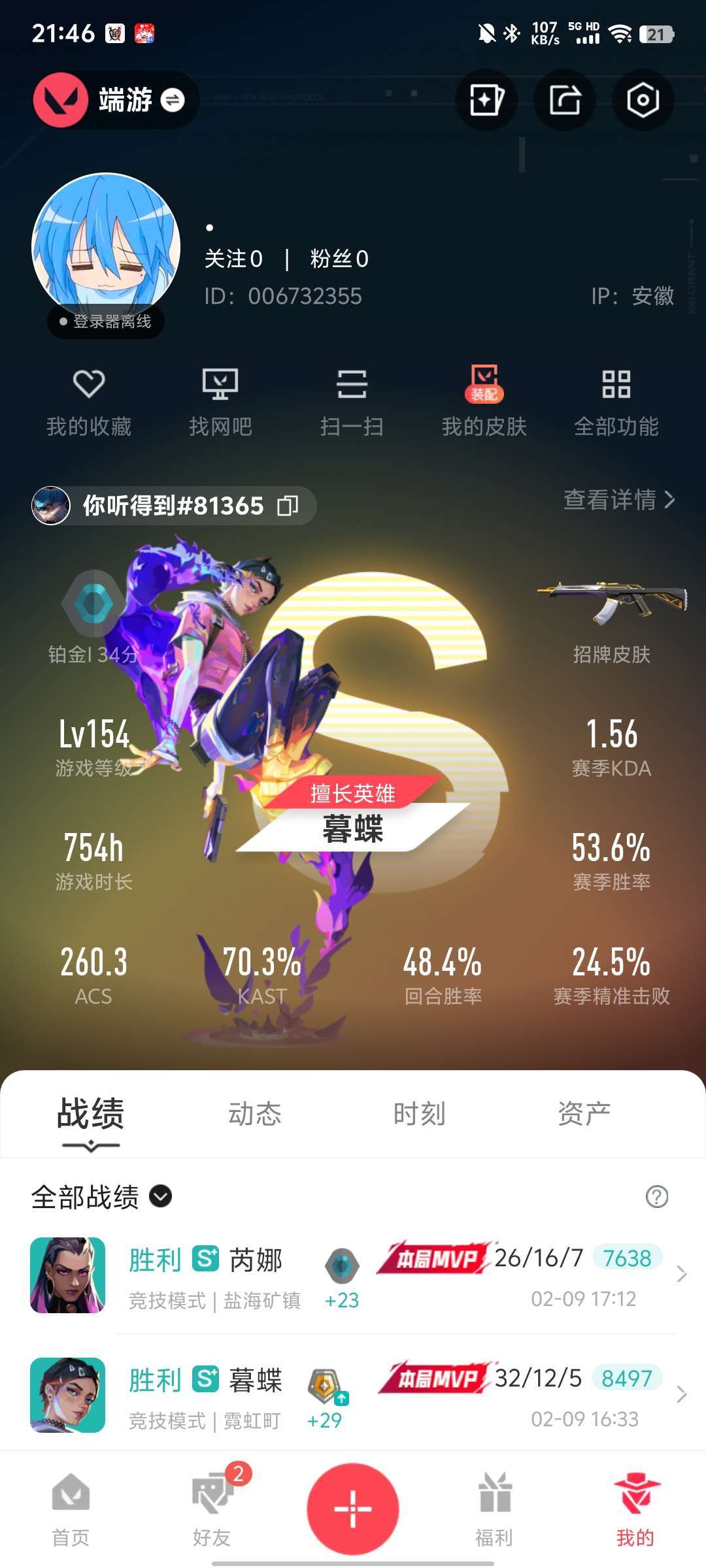This screenshot has width=706, height=1568.
Task: Open the card/wallet icon in top bar
Action: pos(485,99)
